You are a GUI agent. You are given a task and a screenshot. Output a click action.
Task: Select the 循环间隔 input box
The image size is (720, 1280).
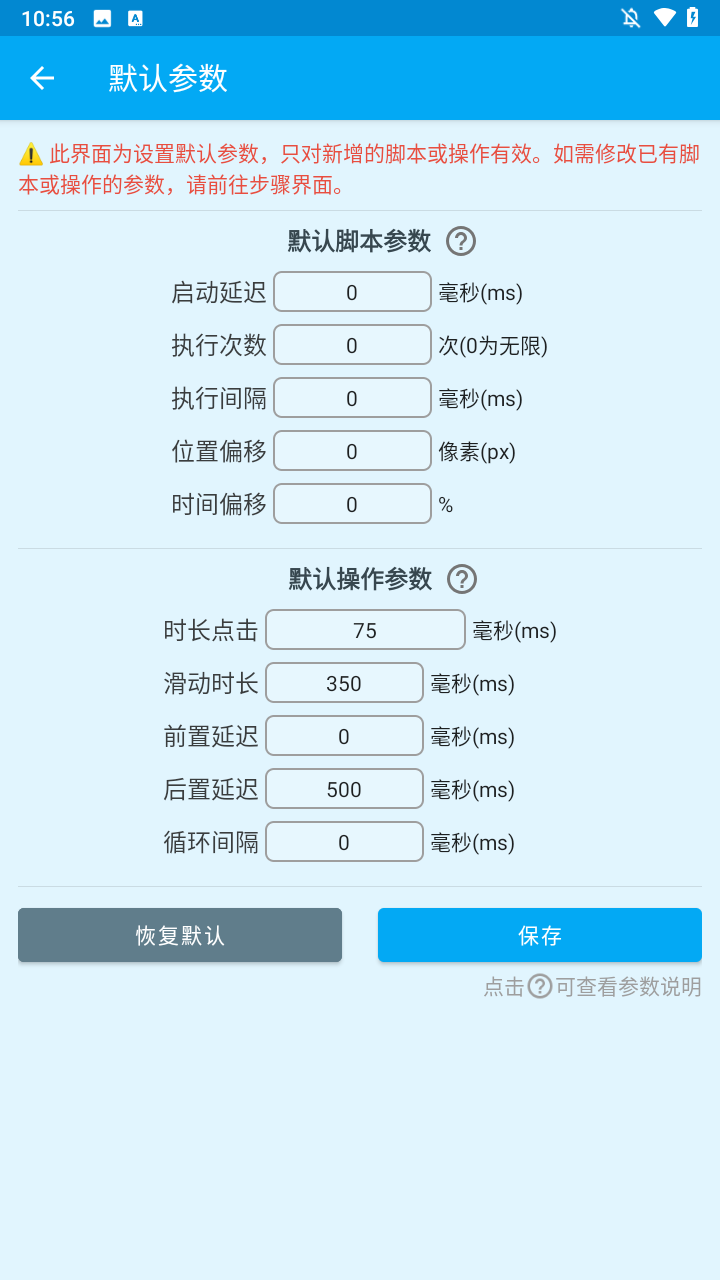[x=344, y=841]
